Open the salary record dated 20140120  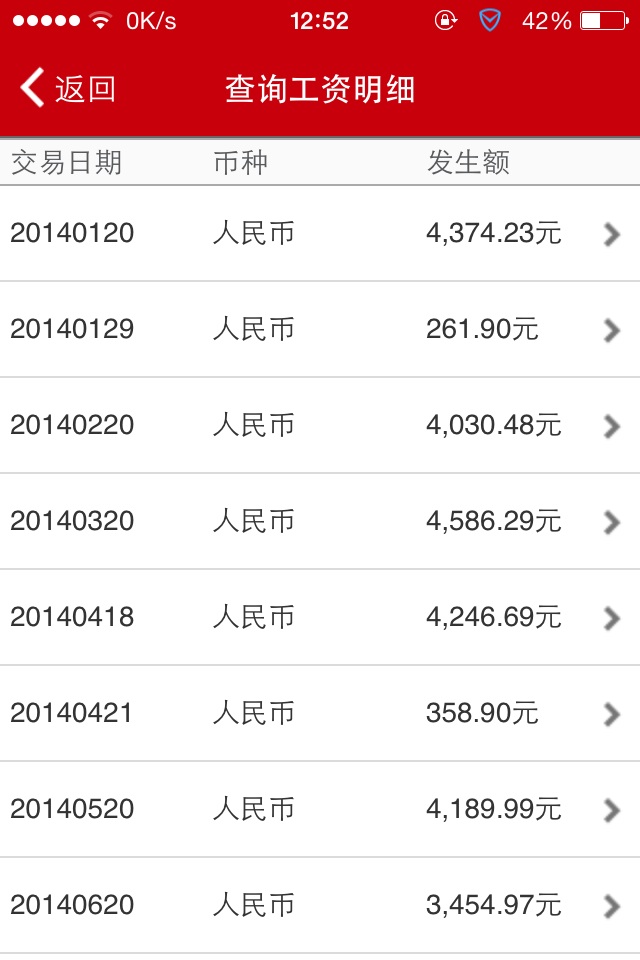(320, 234)
